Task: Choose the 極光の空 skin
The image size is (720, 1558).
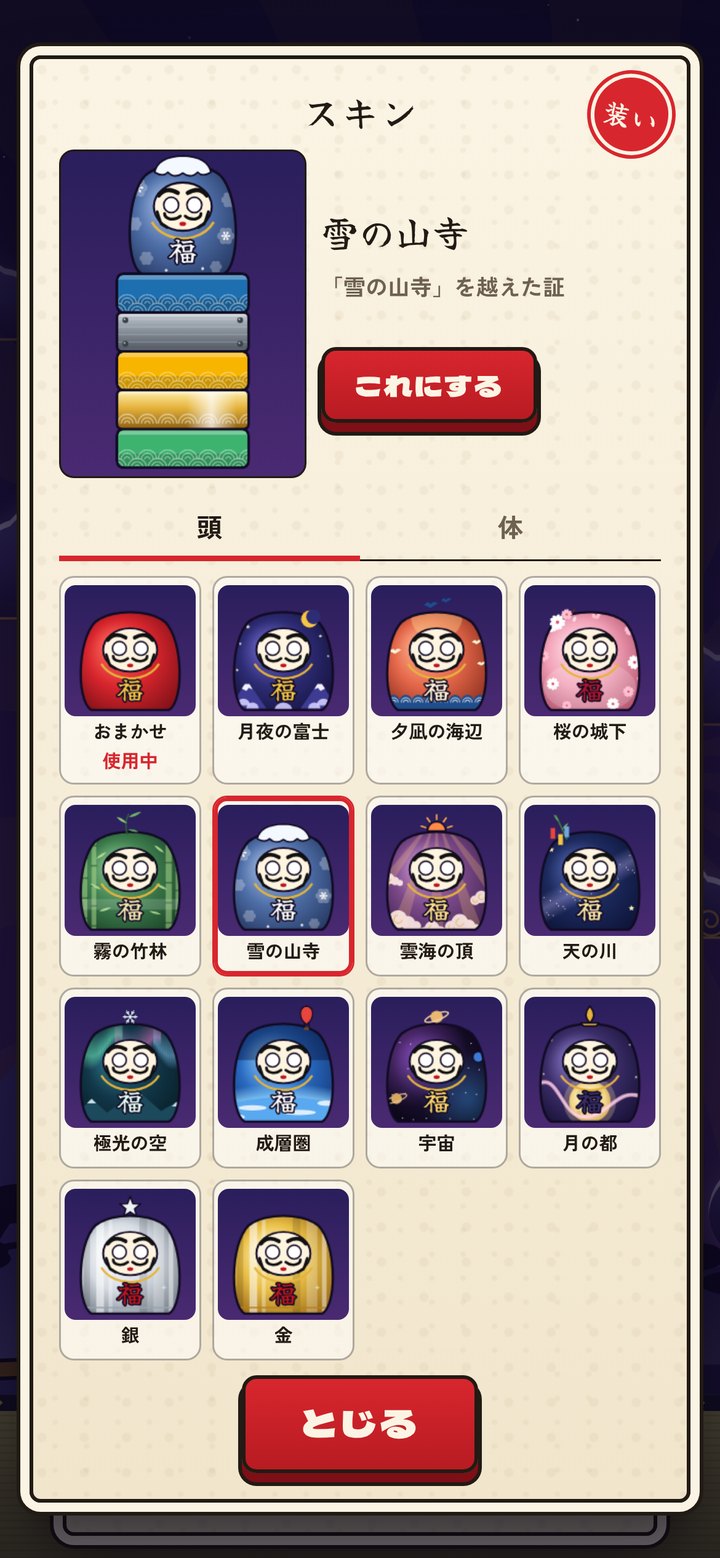Action: pyautogui.click(x=130, y=1078)
